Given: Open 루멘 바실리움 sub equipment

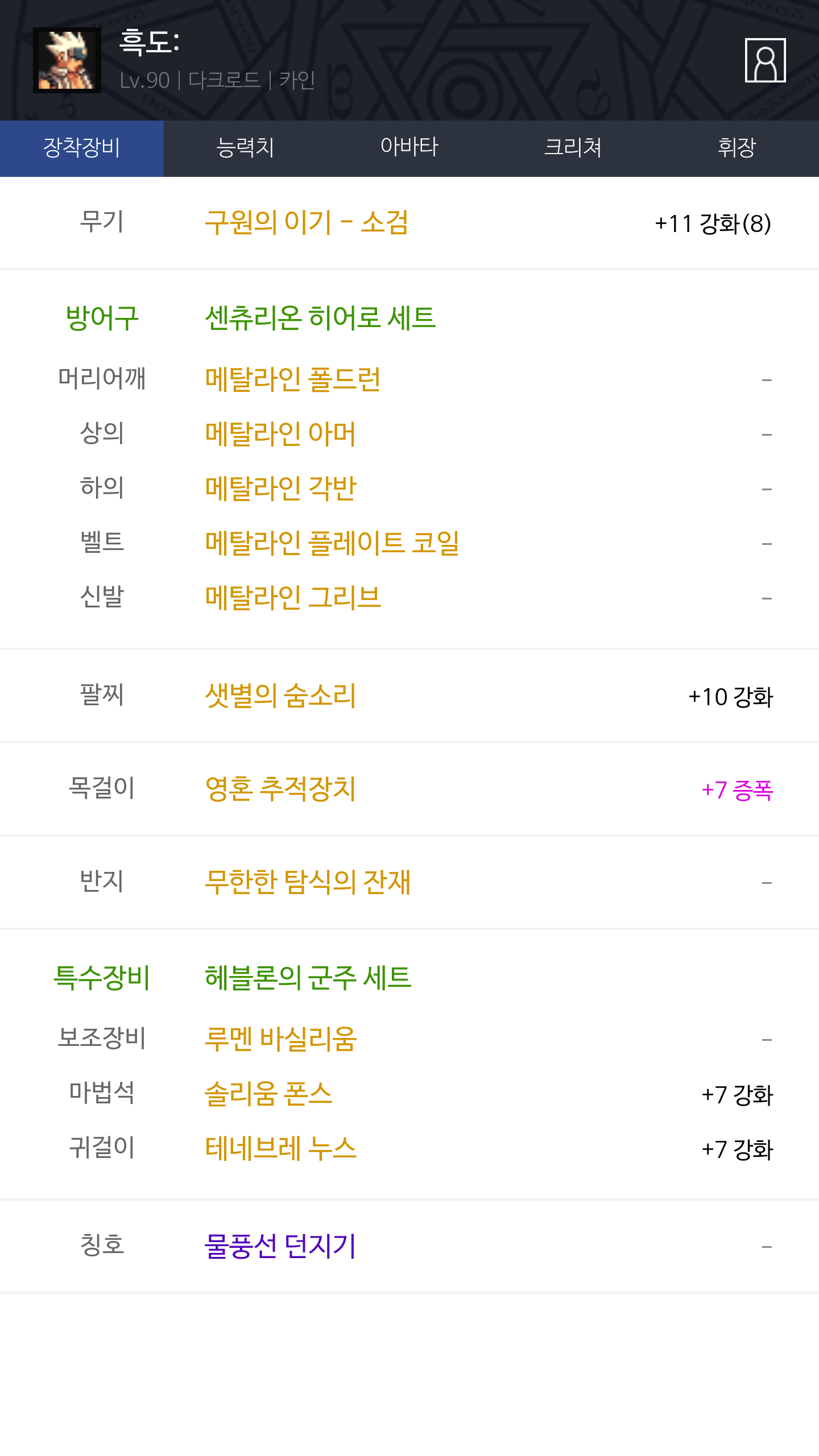Looking at the screenshot, I should click(x=280, y=1039).
